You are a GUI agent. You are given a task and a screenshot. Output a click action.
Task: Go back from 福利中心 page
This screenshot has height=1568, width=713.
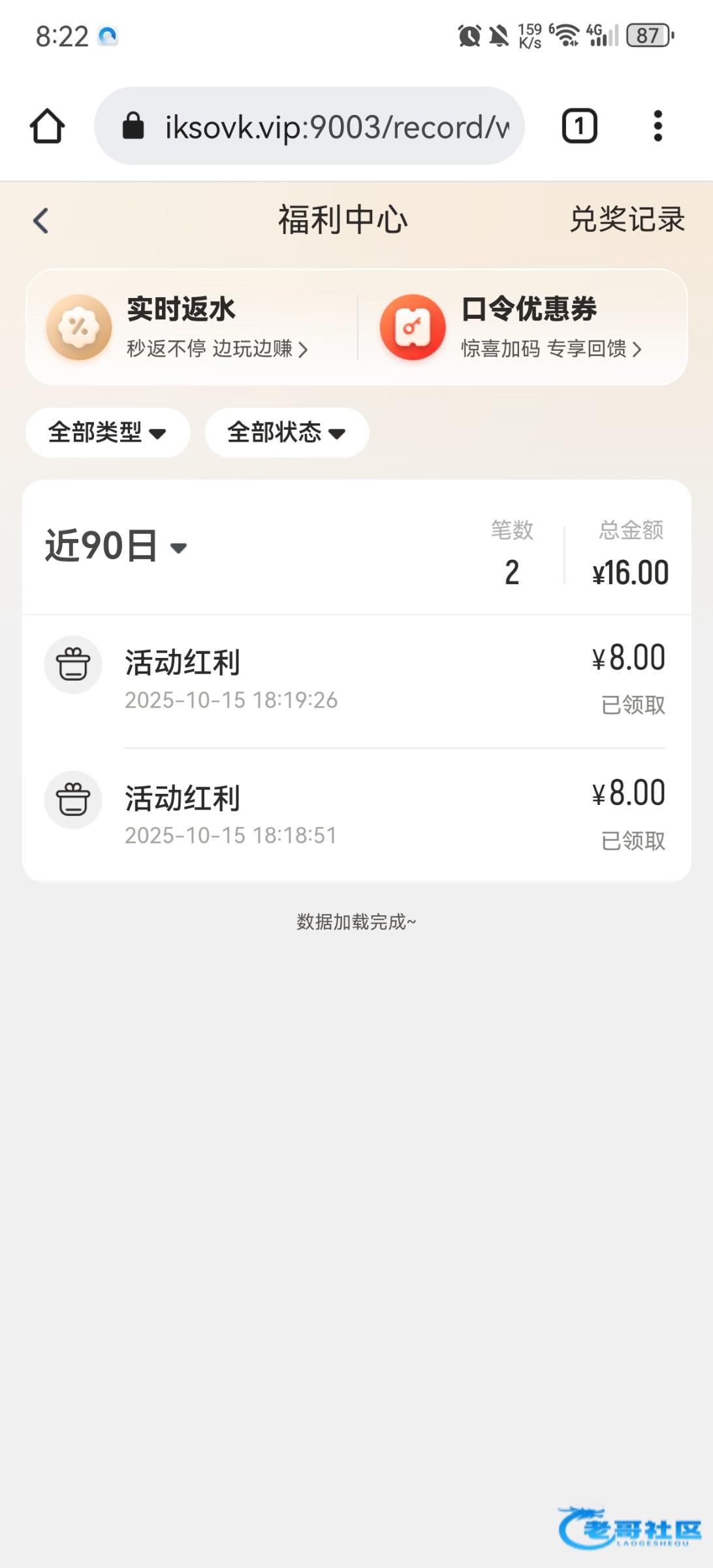(41, 221)
